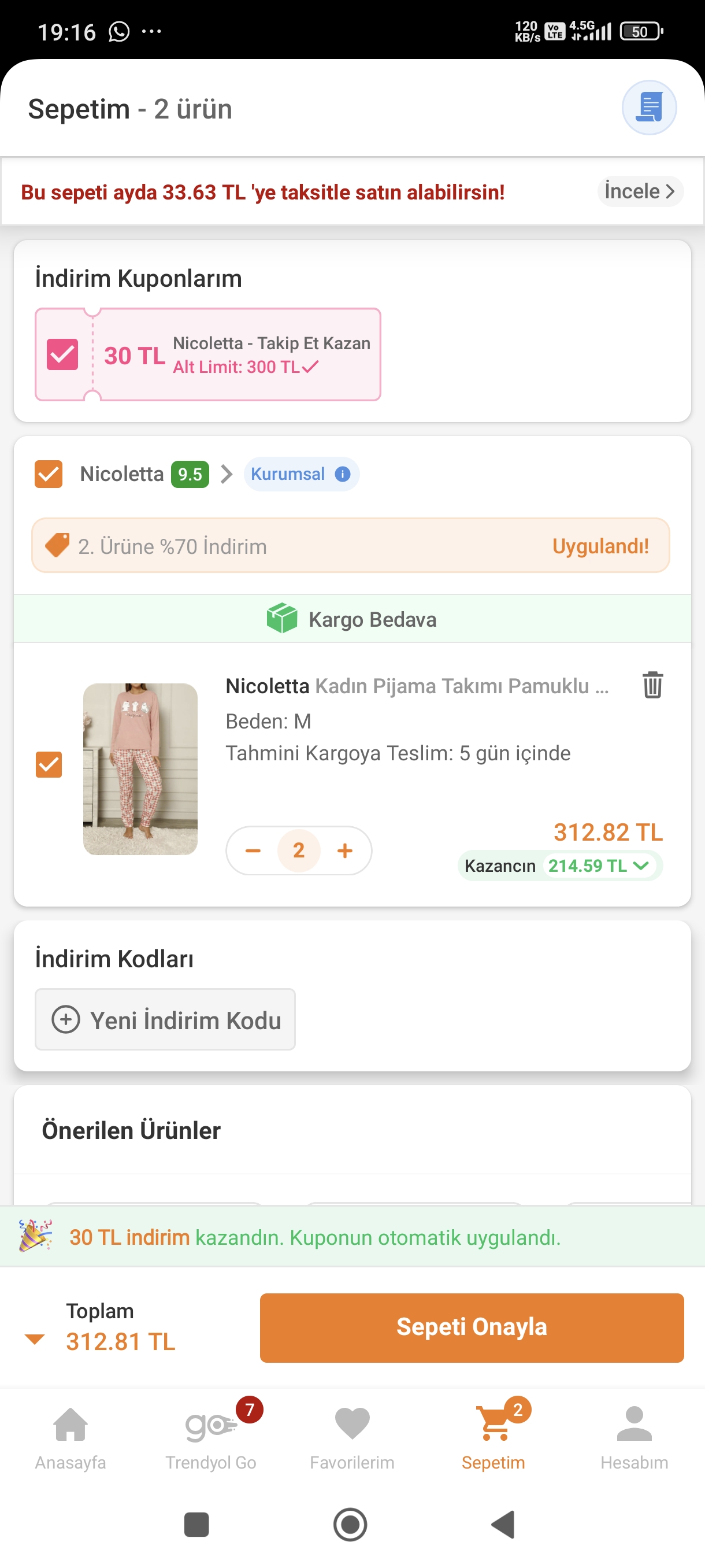Open the order notes icon in the header
This screenshot has height=1568, width=705.
coord(648,108)
